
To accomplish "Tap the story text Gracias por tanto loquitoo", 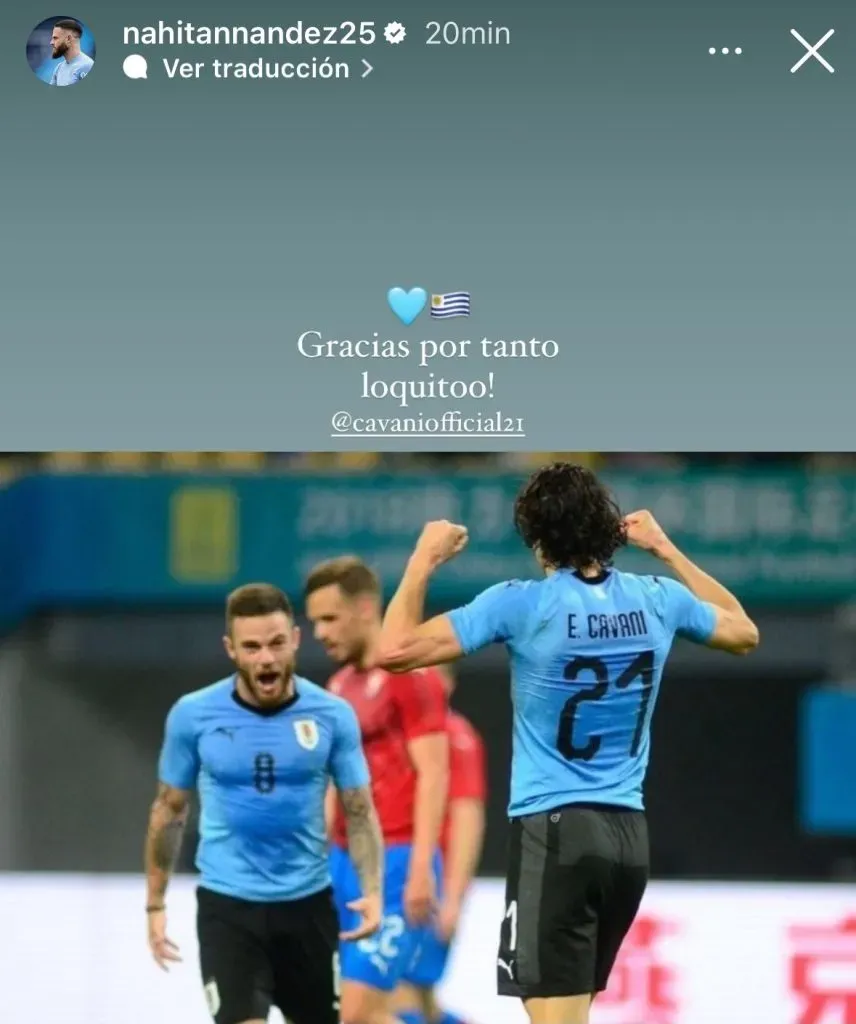I will click(428, 363).
